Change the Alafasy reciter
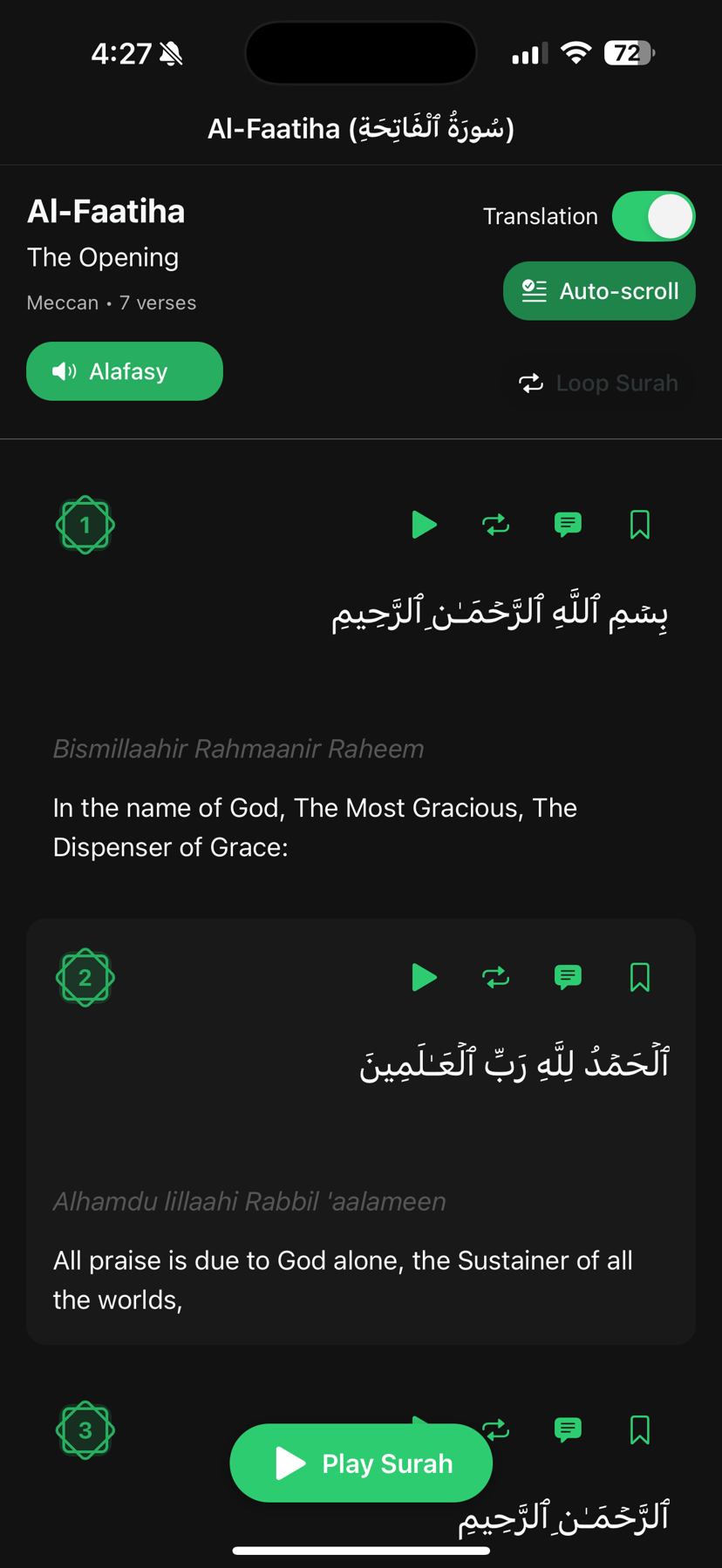 click(125, 371)
